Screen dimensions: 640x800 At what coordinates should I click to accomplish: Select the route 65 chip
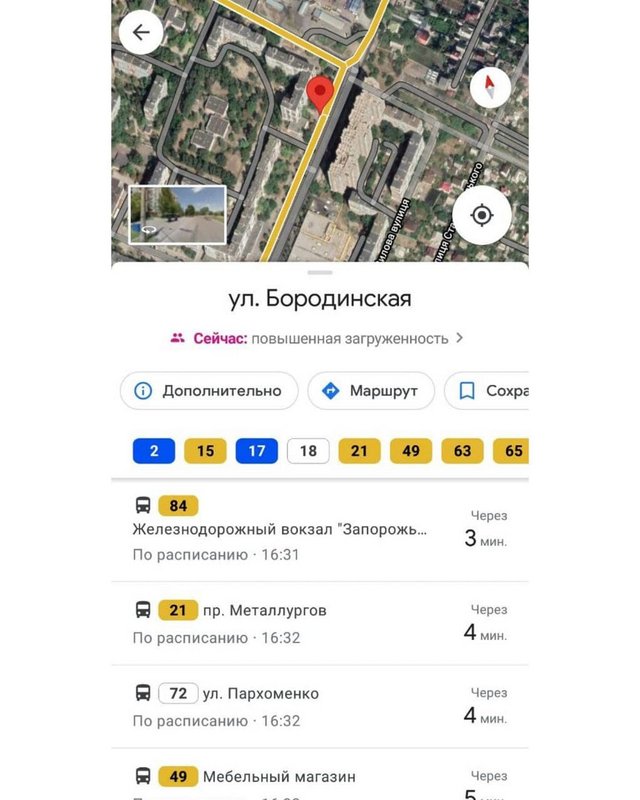(511, 451)
